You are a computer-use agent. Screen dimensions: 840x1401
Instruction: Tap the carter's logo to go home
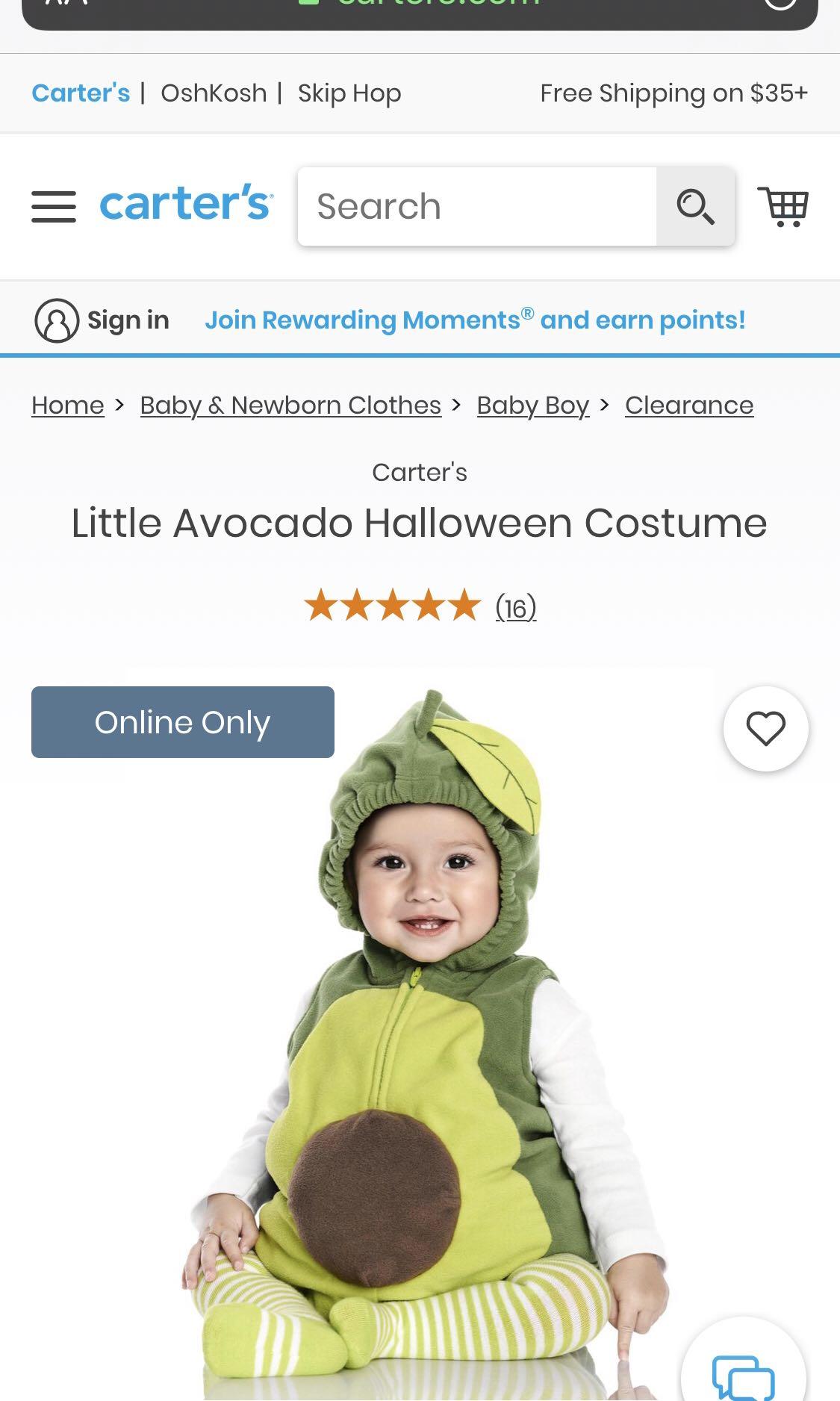[x=186, y=205]
